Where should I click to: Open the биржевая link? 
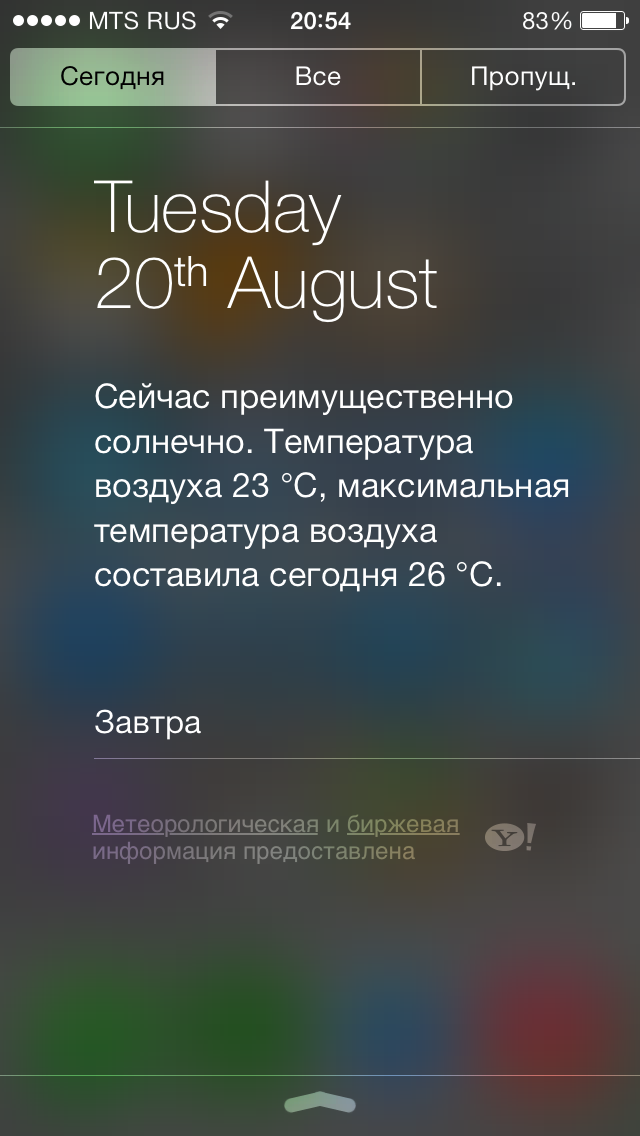[x=403, y=824]
